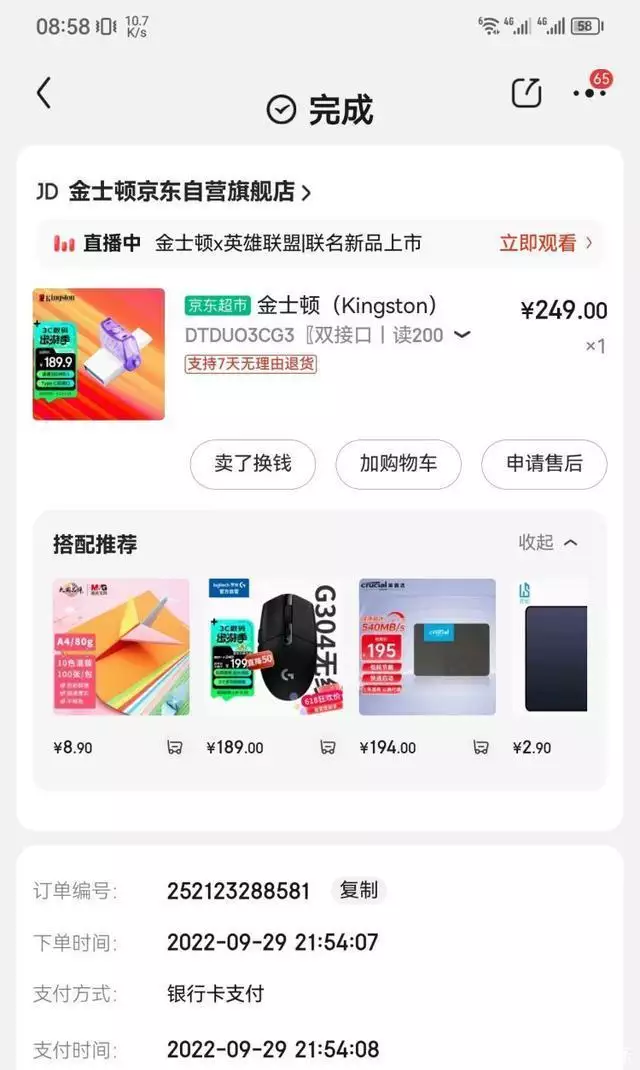The image size is (640, 1070).
Task: Open the partially visible item priced ¥2.90
Action: tap(549, 647)
